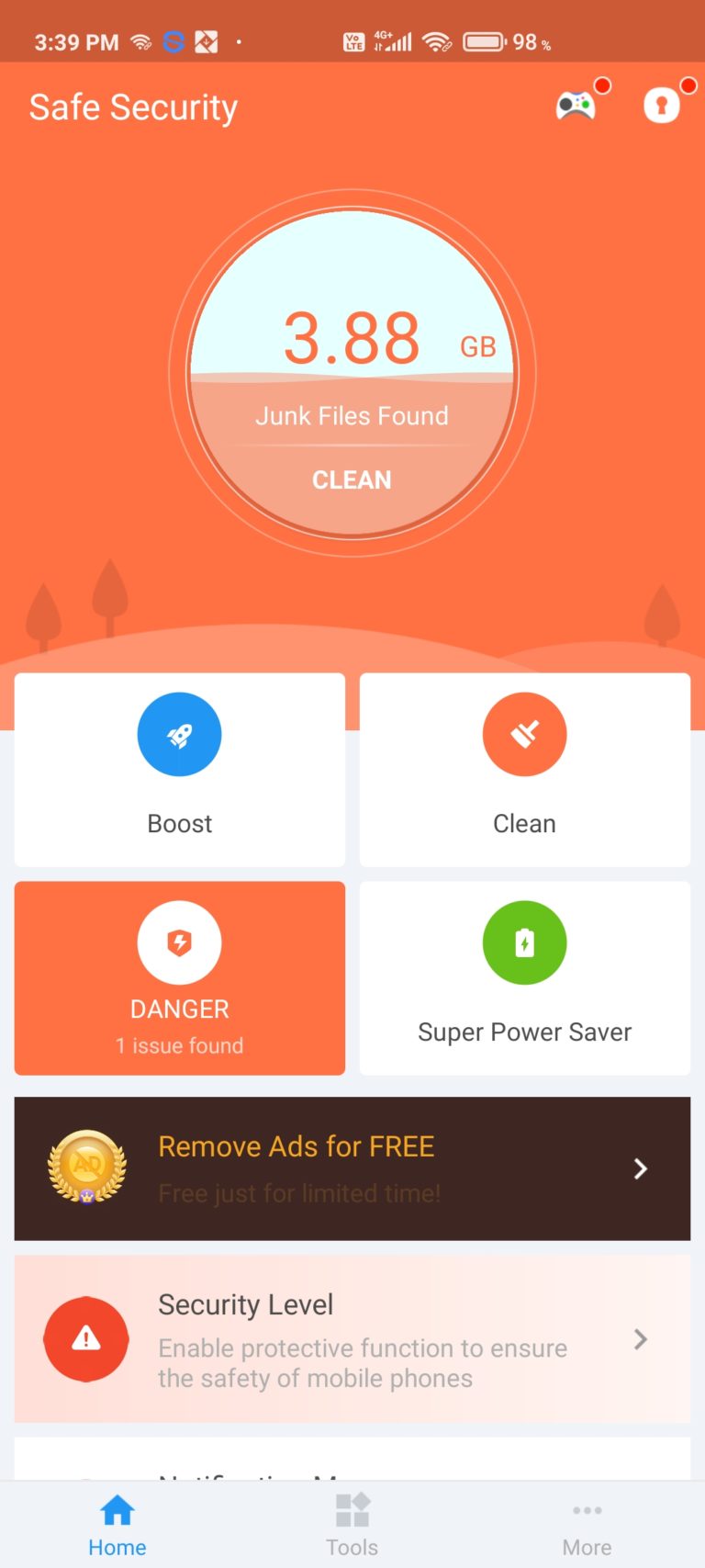View the DANGER issue found card
The height and width of the screenshot is (1568, 705).
(180, 978)
